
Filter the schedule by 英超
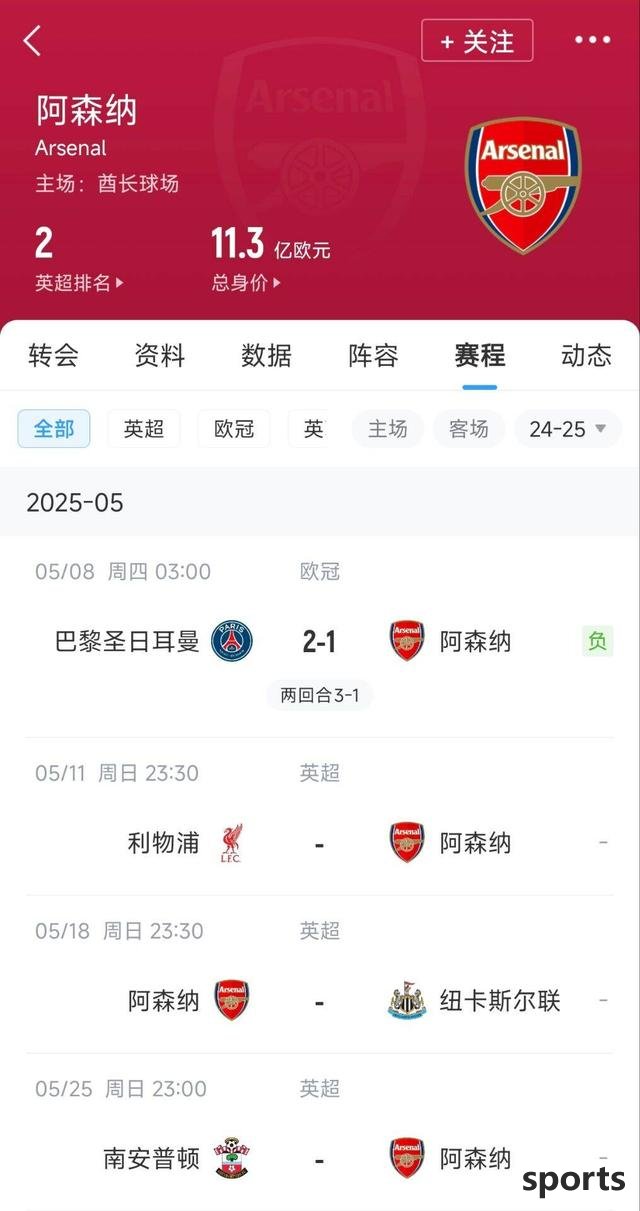point(144,429)
